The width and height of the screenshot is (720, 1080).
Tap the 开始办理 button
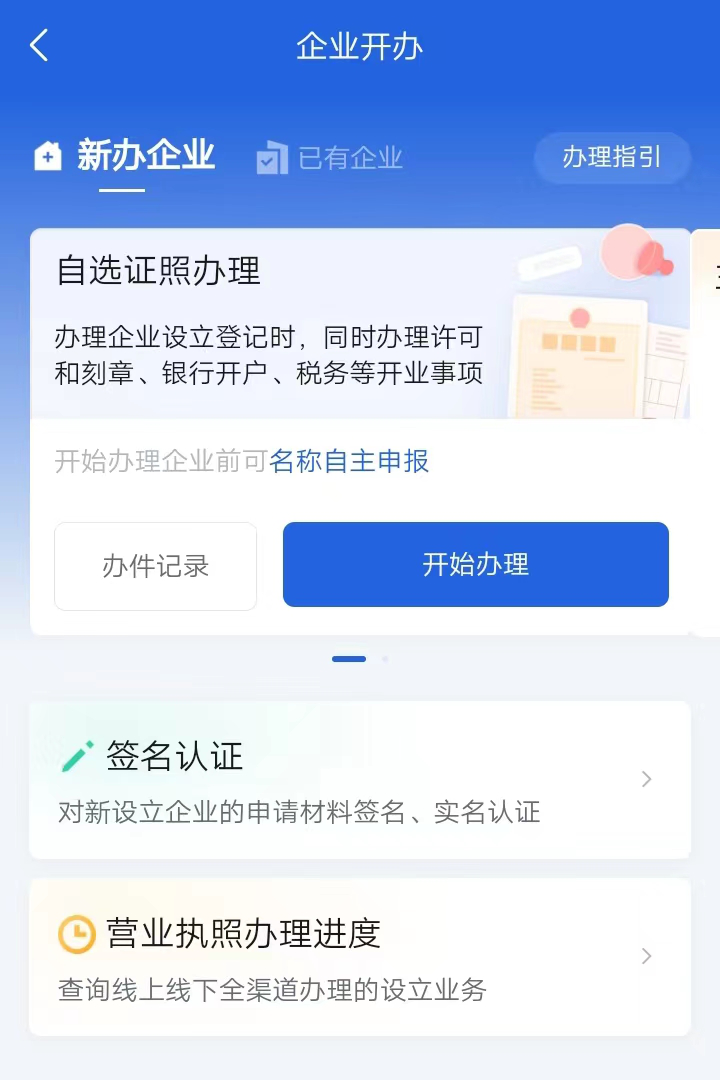pos(475,564)
